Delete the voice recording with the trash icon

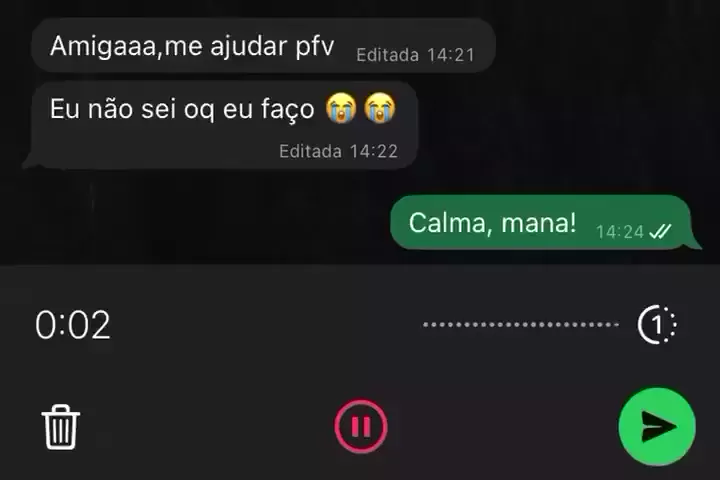click(x=61, y=427)
